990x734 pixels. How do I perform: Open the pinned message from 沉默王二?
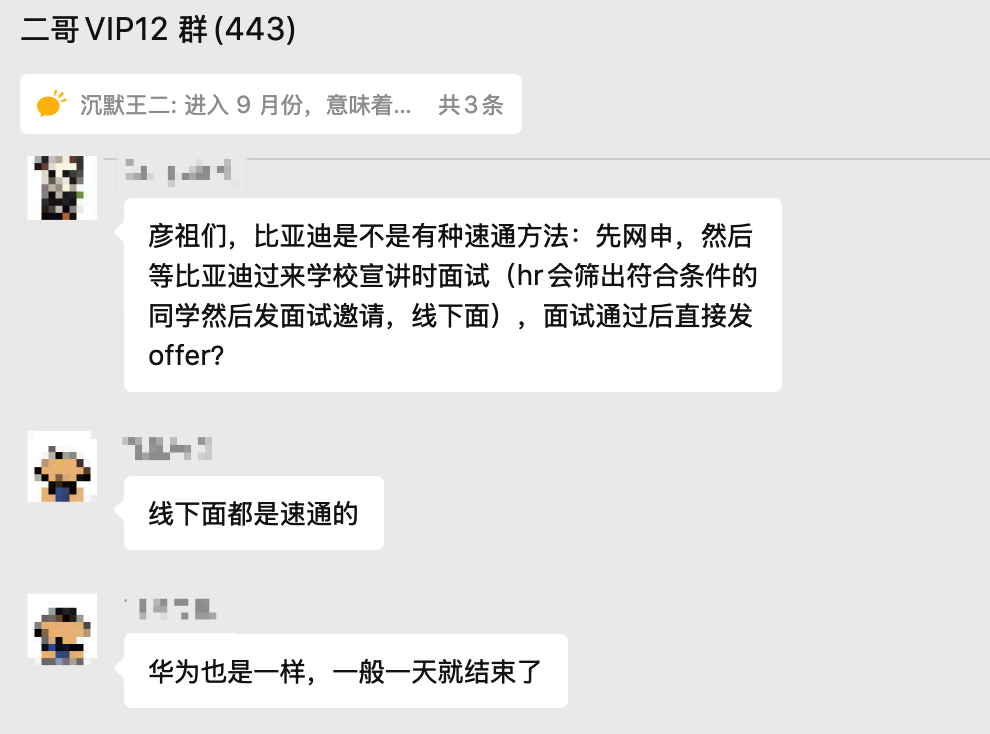pos(270,105)
